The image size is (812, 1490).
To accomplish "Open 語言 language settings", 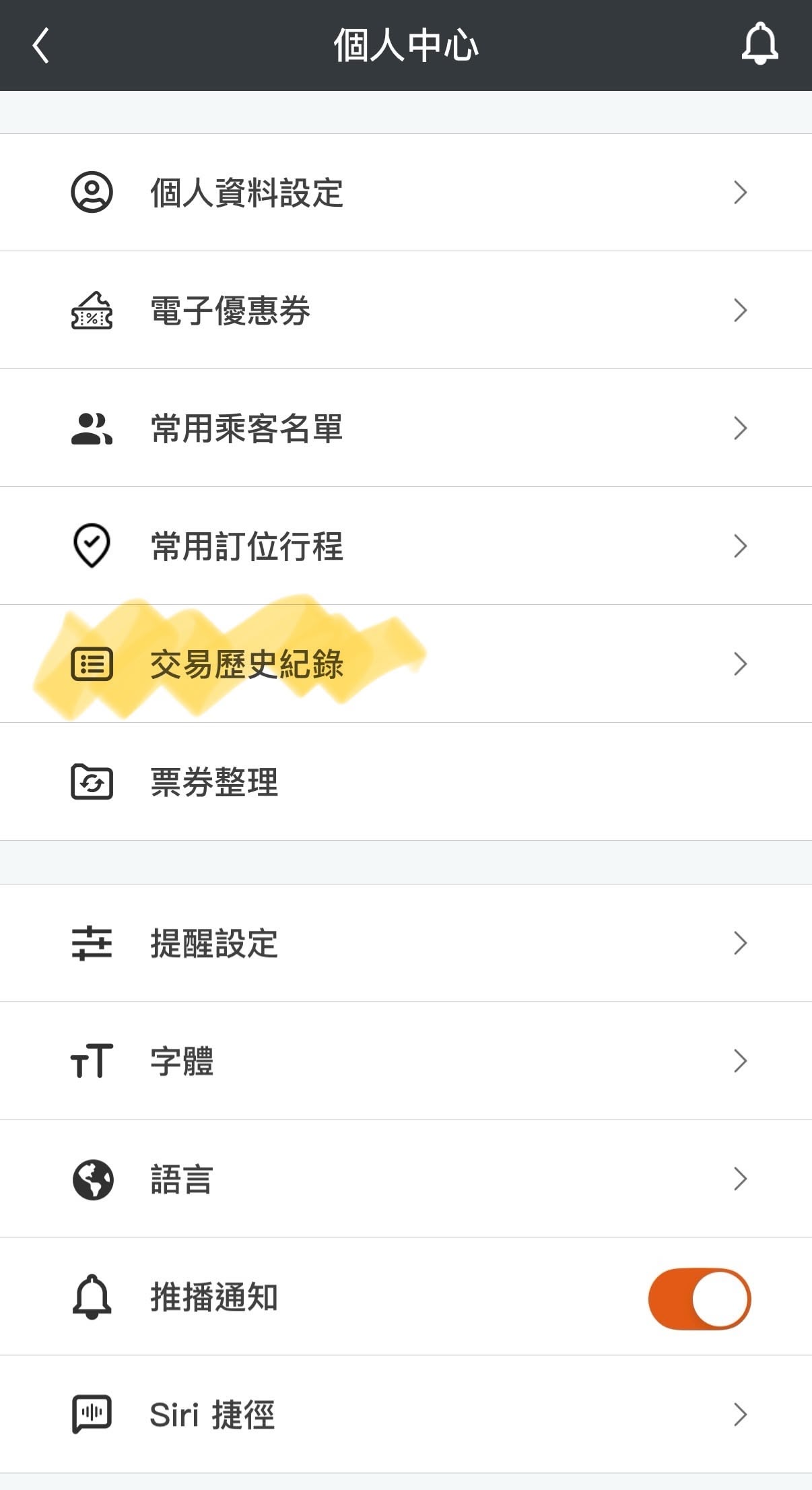I will click(405, 1179).
